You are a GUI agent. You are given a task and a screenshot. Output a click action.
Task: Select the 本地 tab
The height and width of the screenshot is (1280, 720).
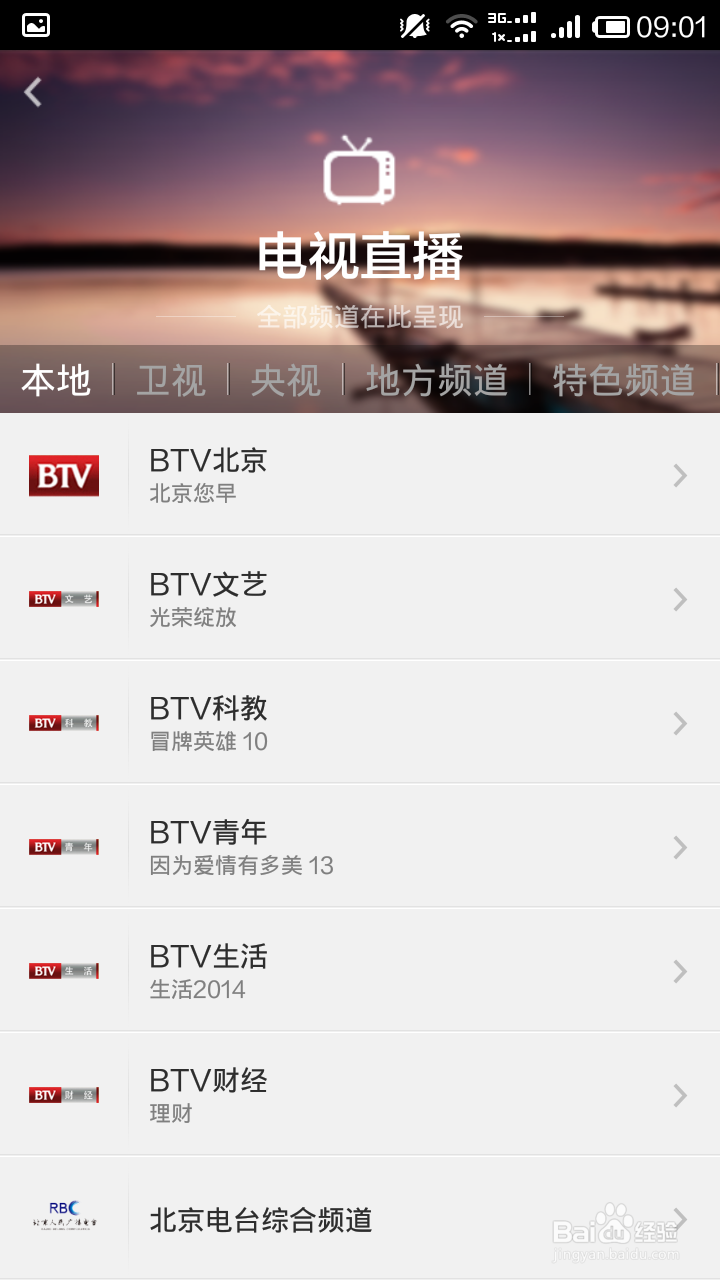coord(56,380)
